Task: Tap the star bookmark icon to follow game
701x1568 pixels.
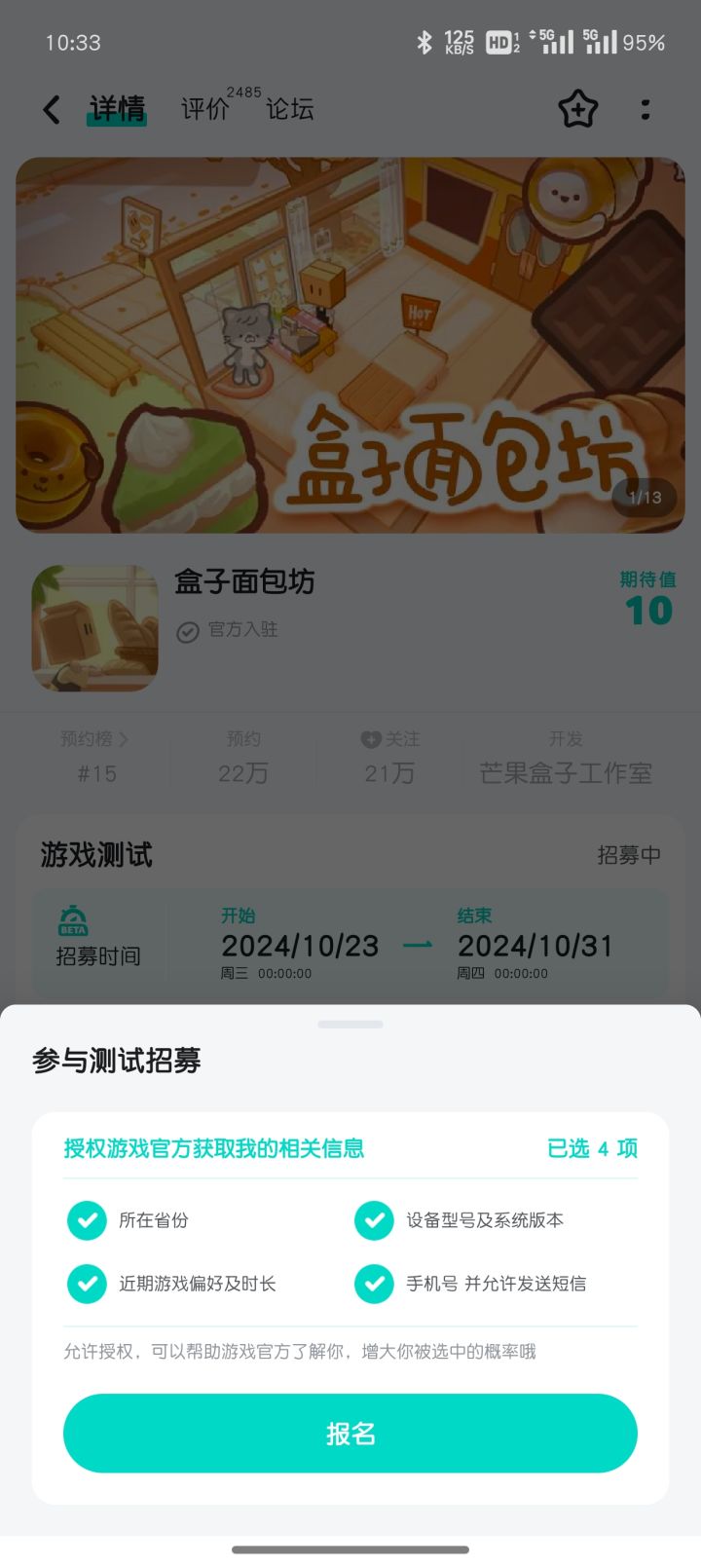Action: [577, 109]
